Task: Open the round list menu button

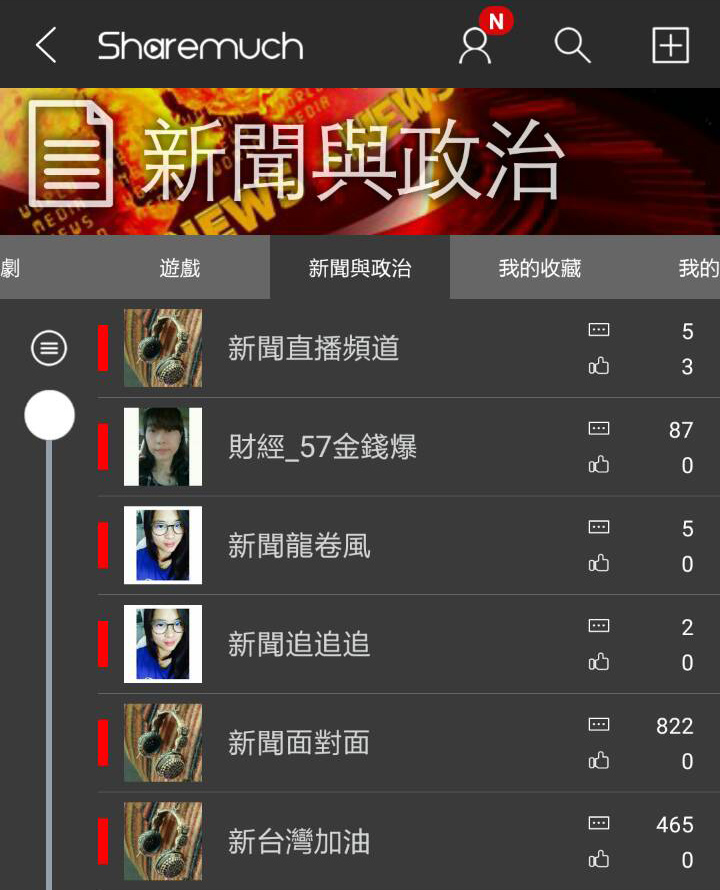Action: 49,348
